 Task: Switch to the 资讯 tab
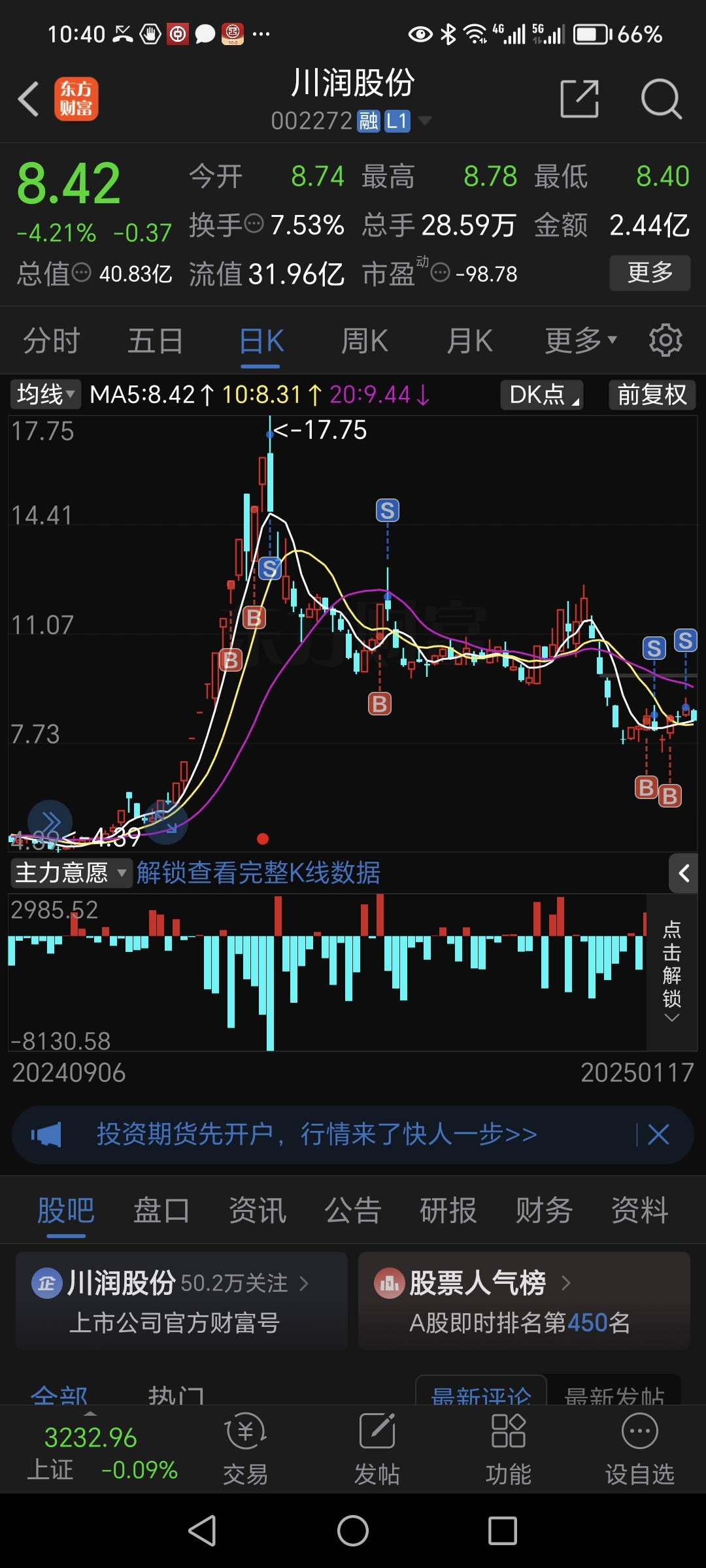(x=258, y=1211)
